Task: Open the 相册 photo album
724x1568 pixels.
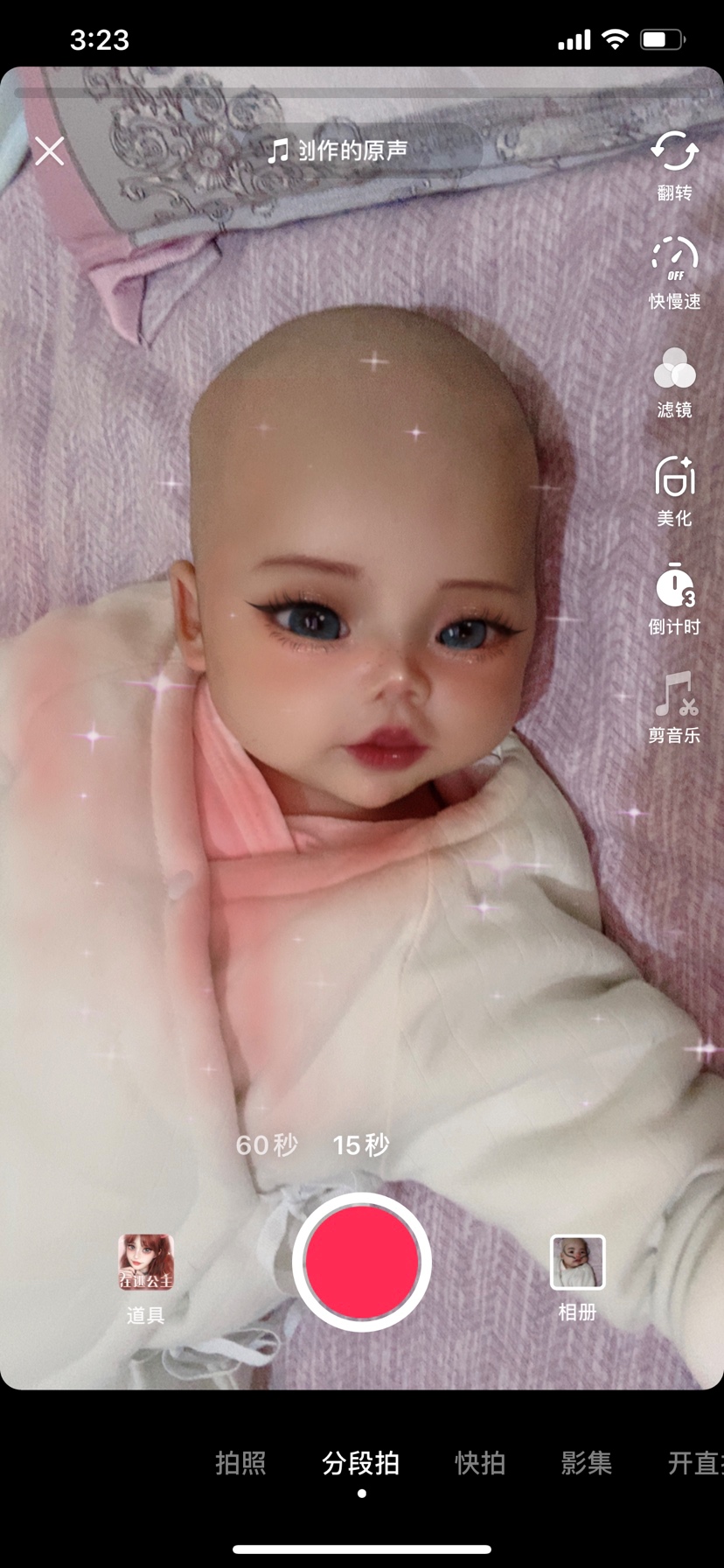Action: 577,1275
